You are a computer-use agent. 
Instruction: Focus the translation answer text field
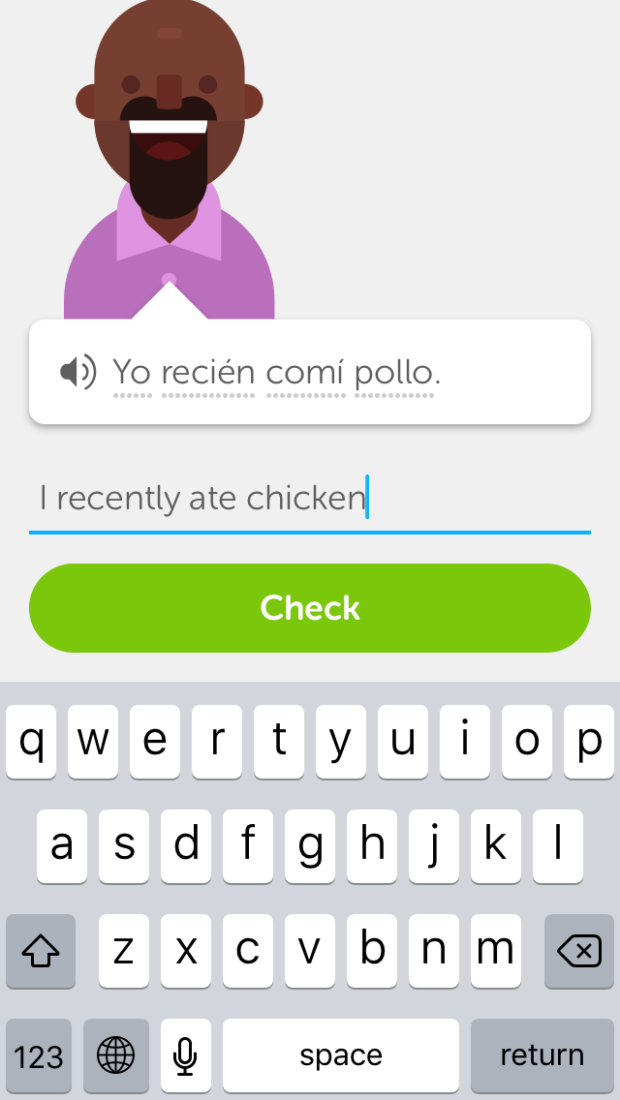(310, 499)
